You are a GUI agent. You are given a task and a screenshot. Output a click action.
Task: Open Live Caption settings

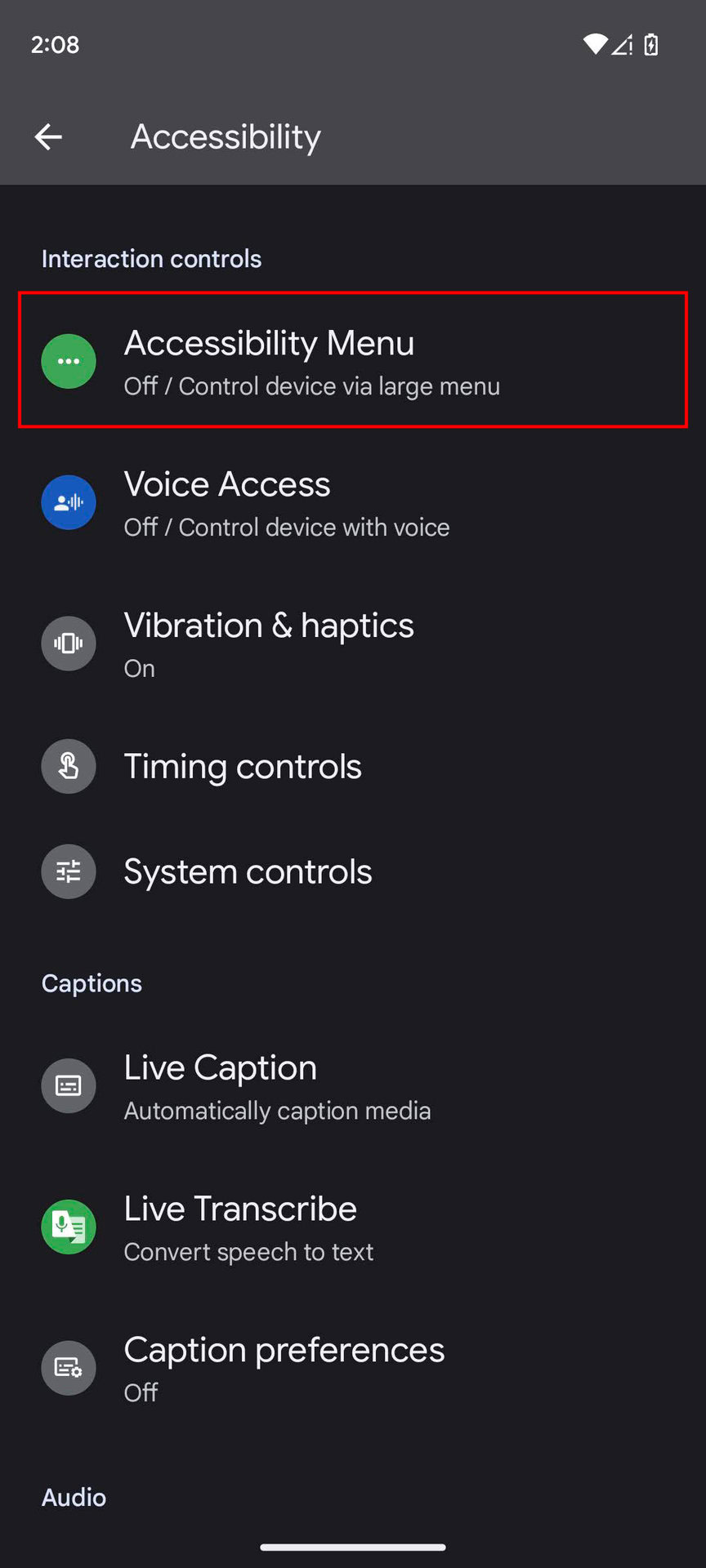click(x=351, y=1086)
